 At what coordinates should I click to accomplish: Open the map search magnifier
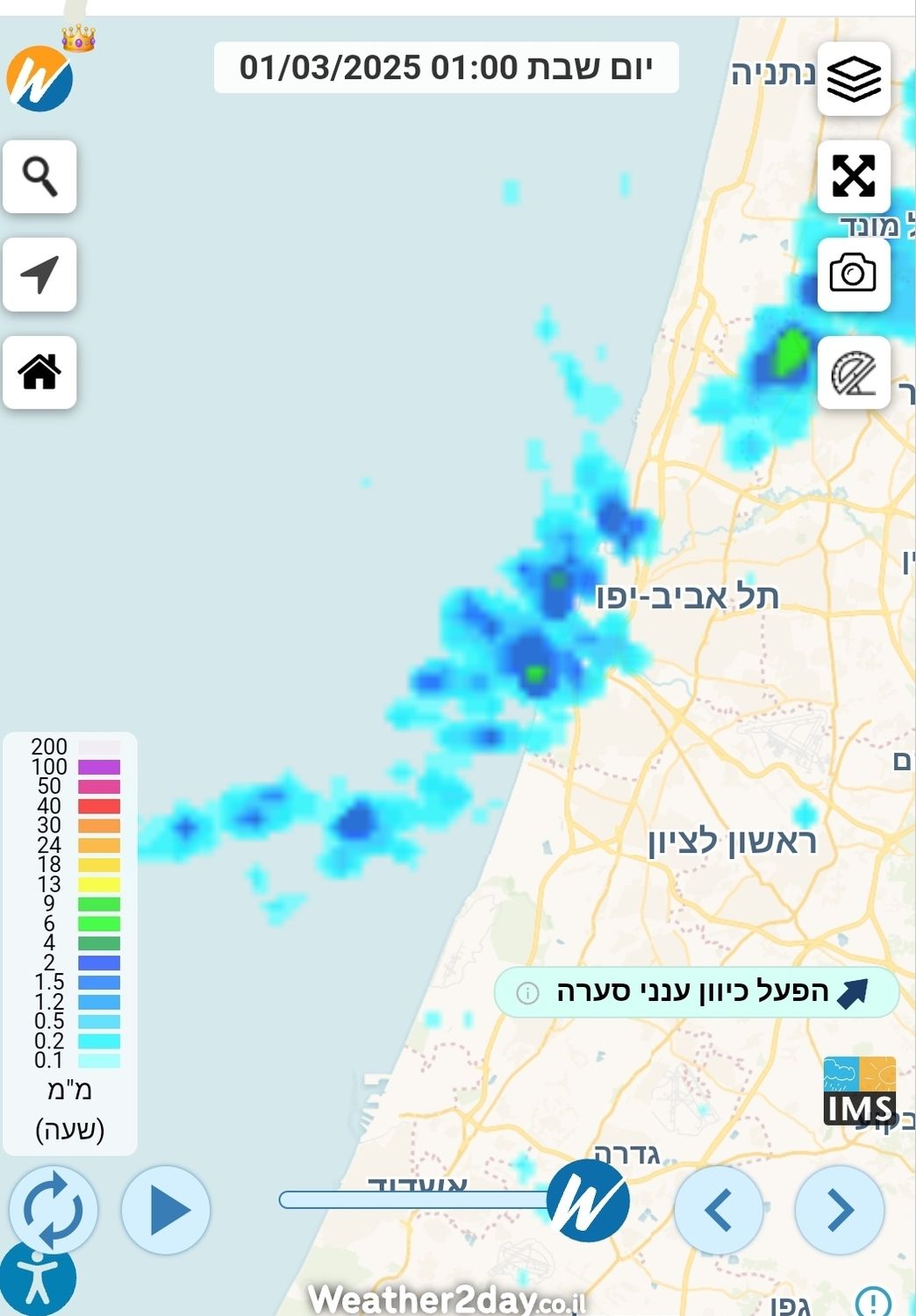39,176
